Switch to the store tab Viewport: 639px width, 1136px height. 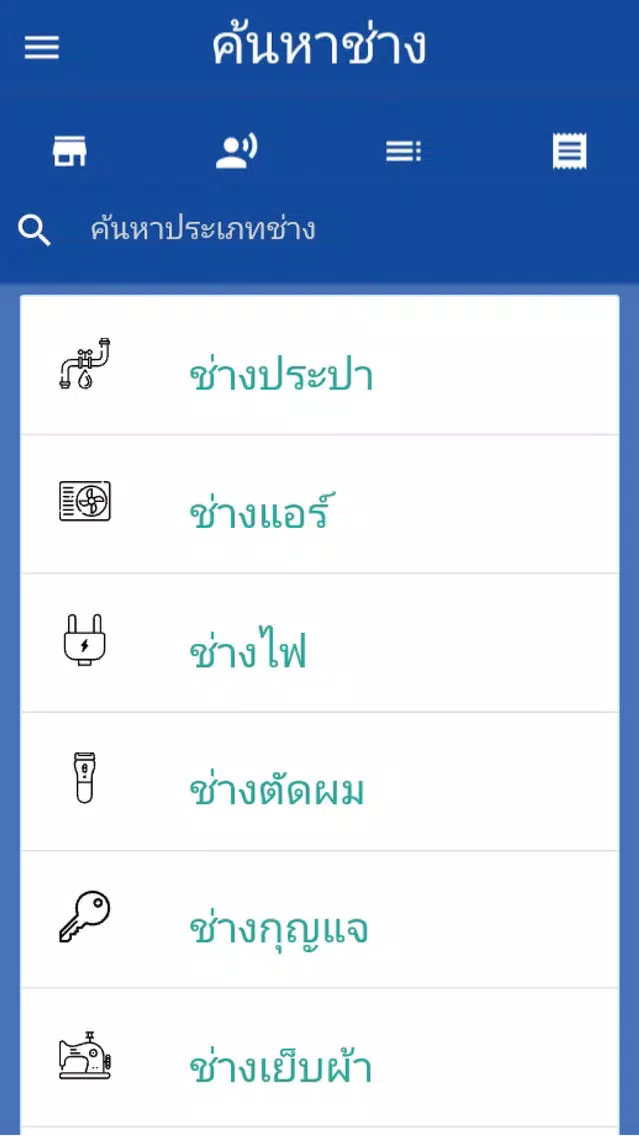(70, 151)
